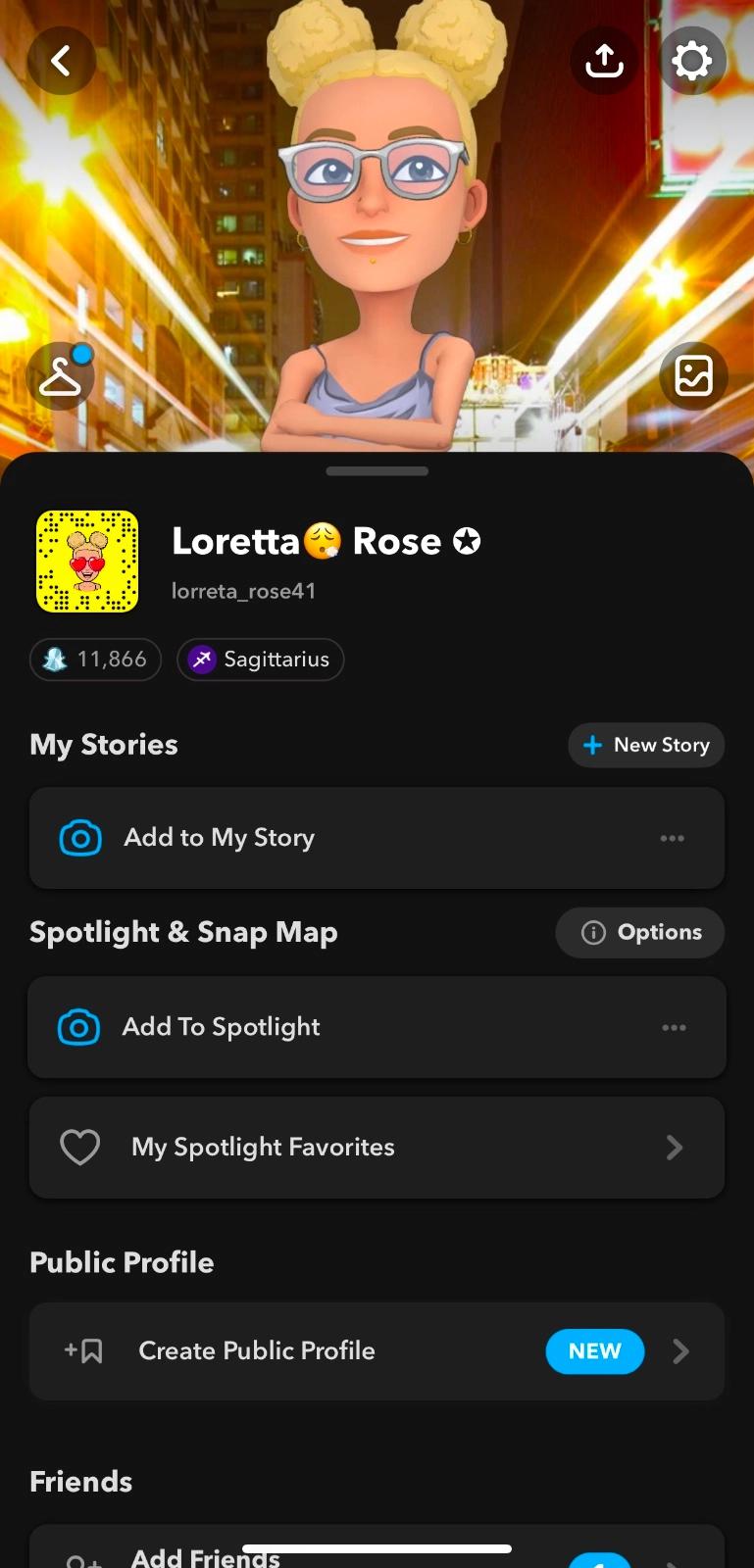The height and width of the screenshot is (1568, 754).
Task: Open the Sagittarius zodiac chip
Action: (x=260, y=660)
